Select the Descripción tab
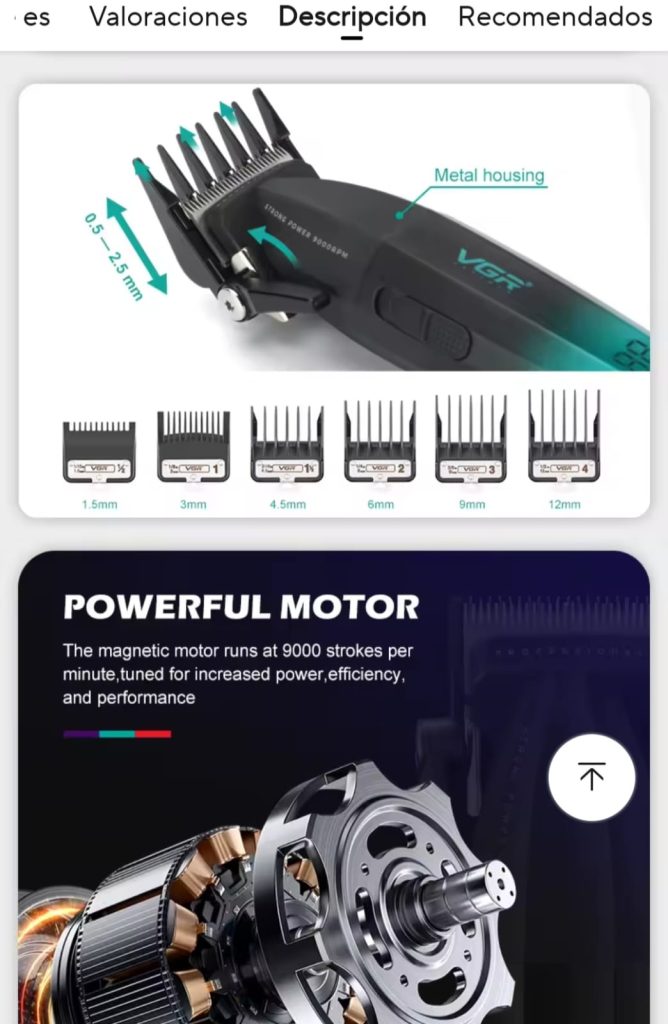 pyautogui.click(x=352, y=17)
